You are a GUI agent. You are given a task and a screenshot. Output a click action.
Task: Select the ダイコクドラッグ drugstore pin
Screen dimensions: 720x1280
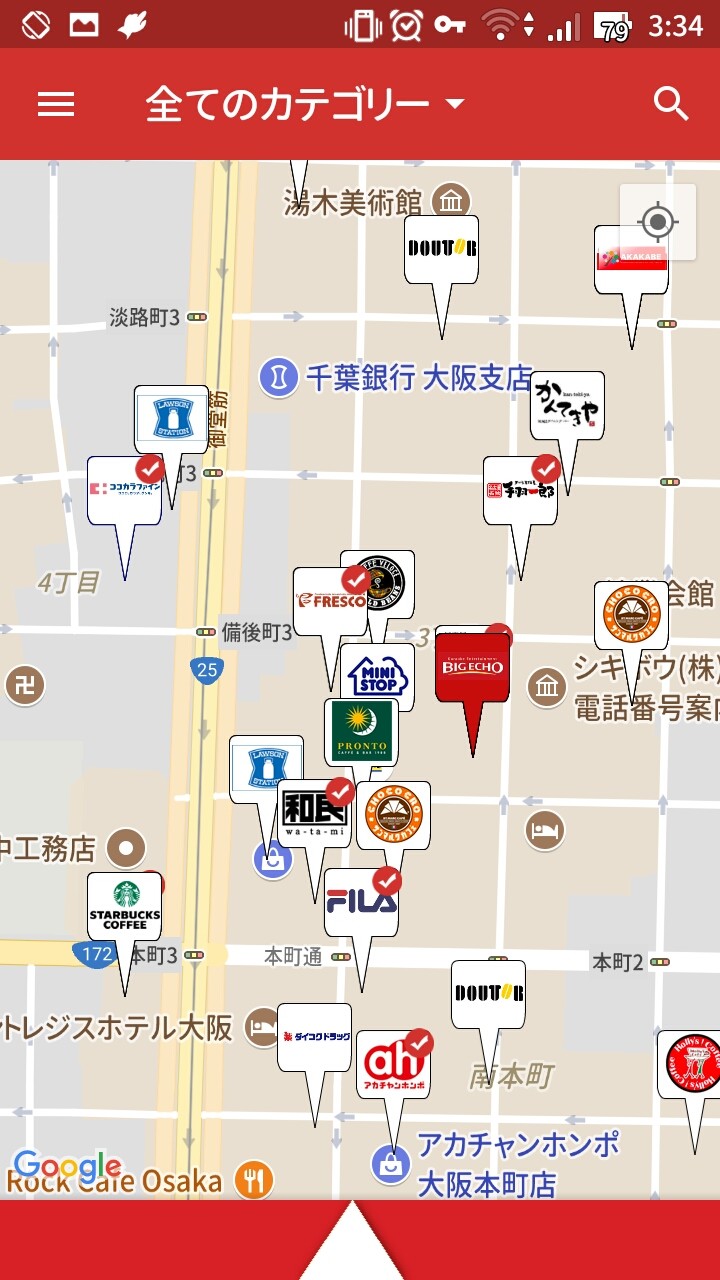tap(314, 1037)
